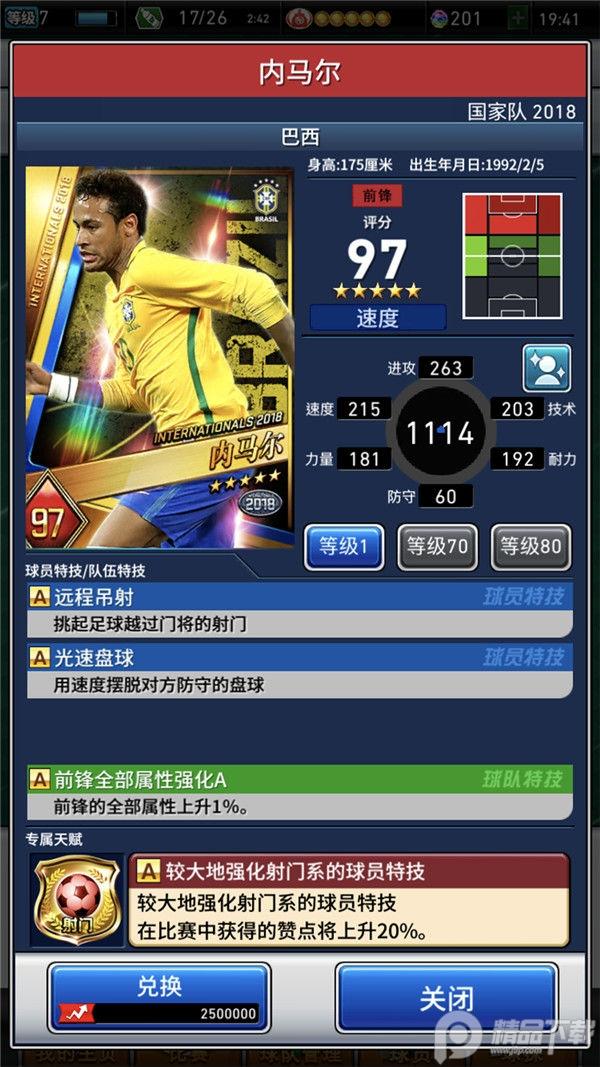Select the 等级1 level tab

[x=344, y=546]
